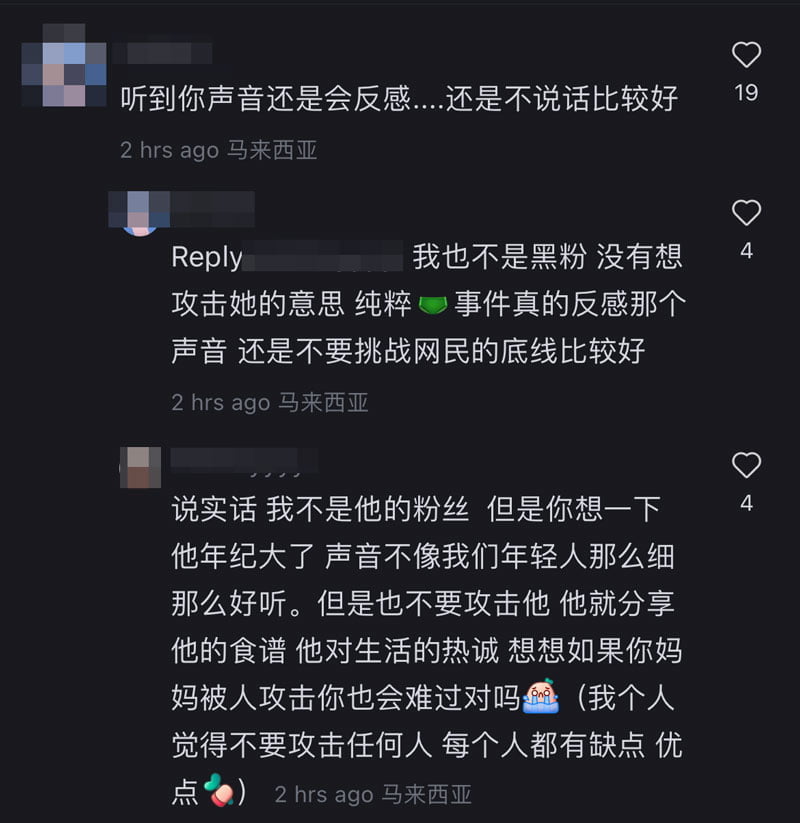
Task: Like the reply starting with 说实话 我不是他的粉丝
Action: pos(746,465)
